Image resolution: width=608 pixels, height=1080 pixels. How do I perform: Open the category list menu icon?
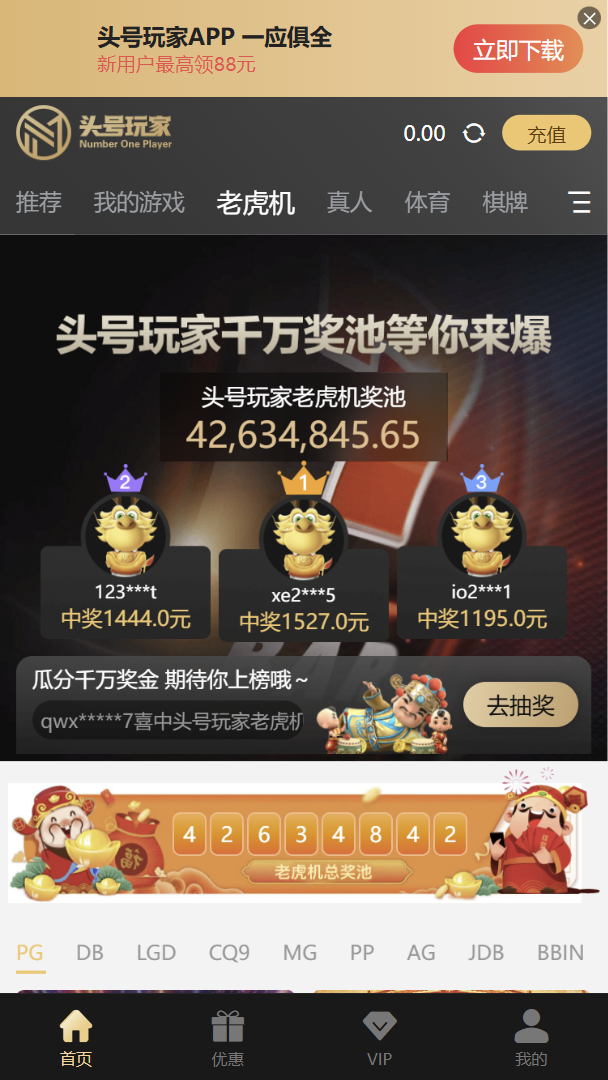point(580,203)
